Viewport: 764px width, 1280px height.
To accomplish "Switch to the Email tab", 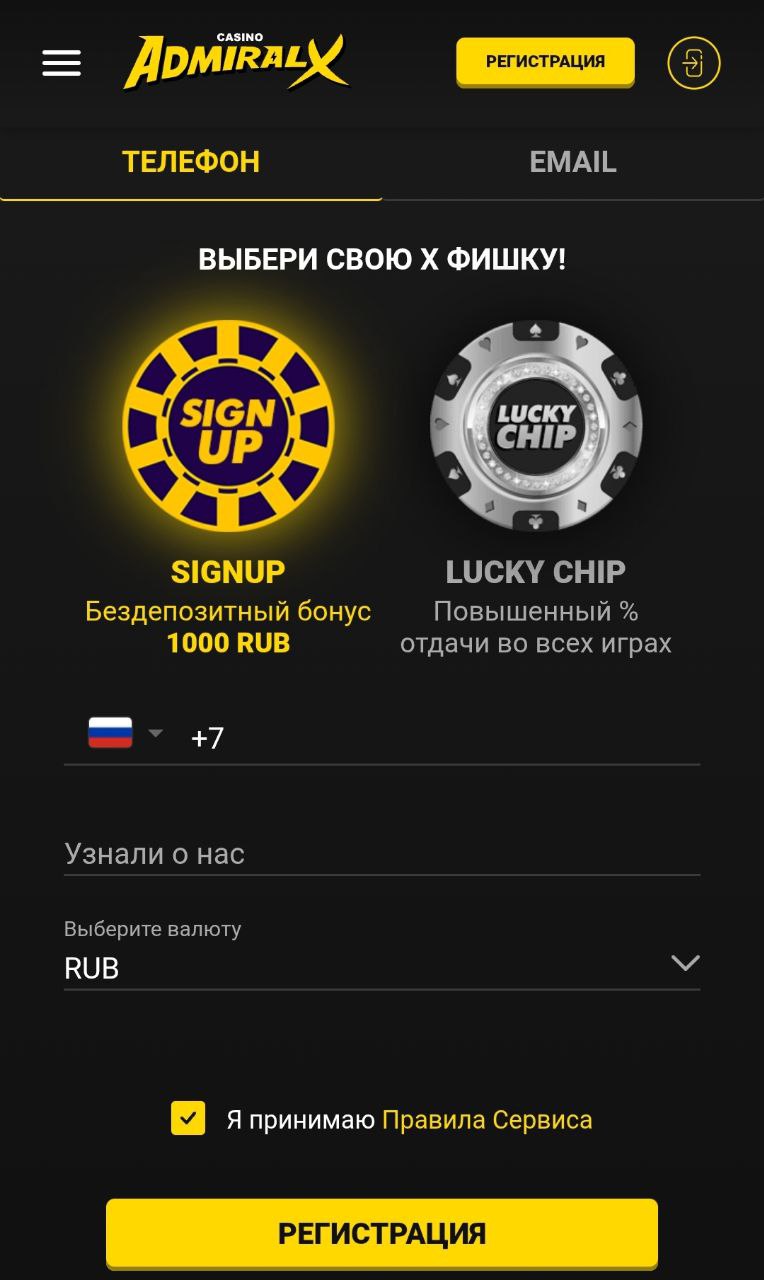I will click(573, 162).
